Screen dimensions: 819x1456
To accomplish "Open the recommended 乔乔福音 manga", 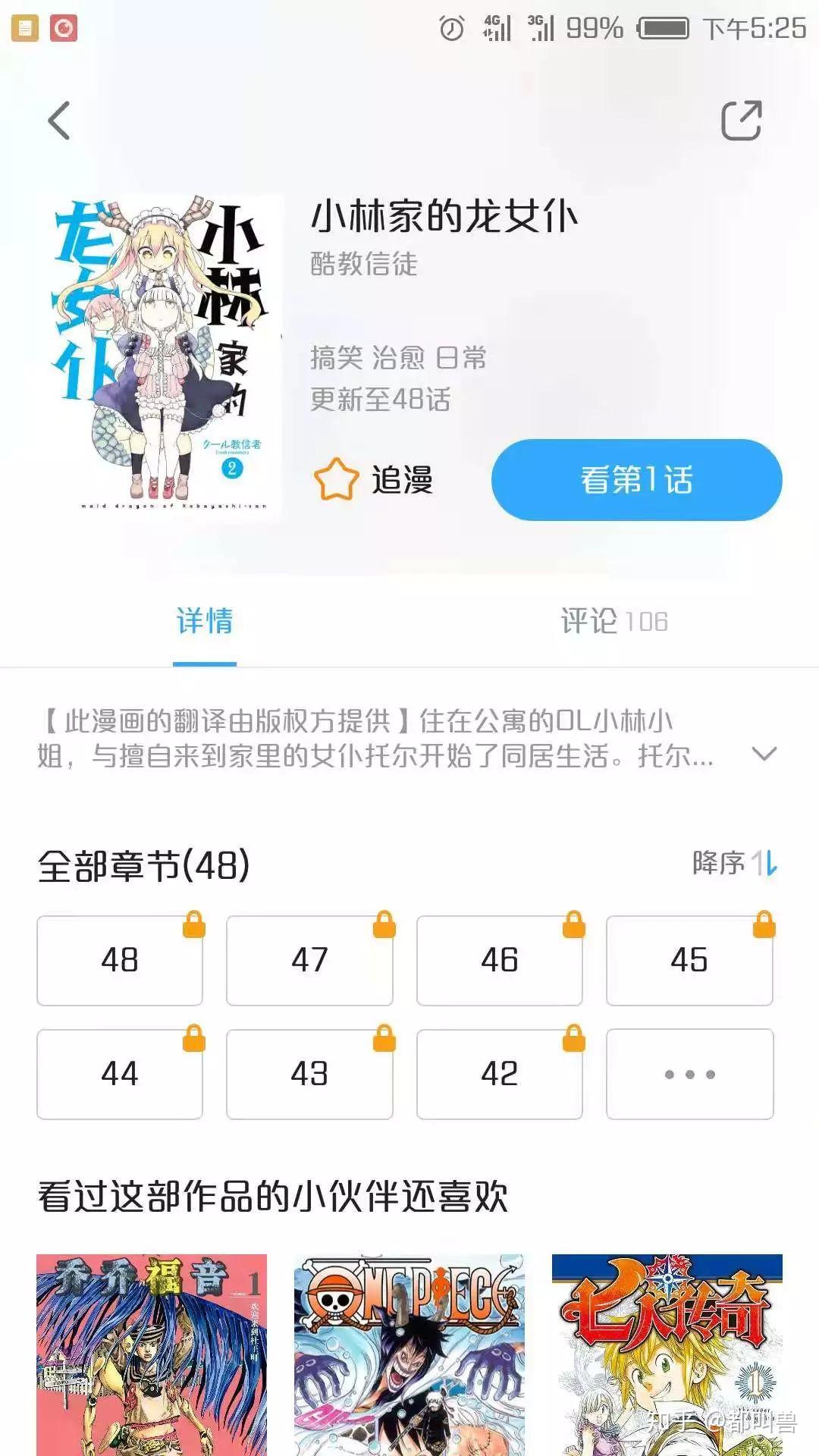I will (x=152, y=1354).
